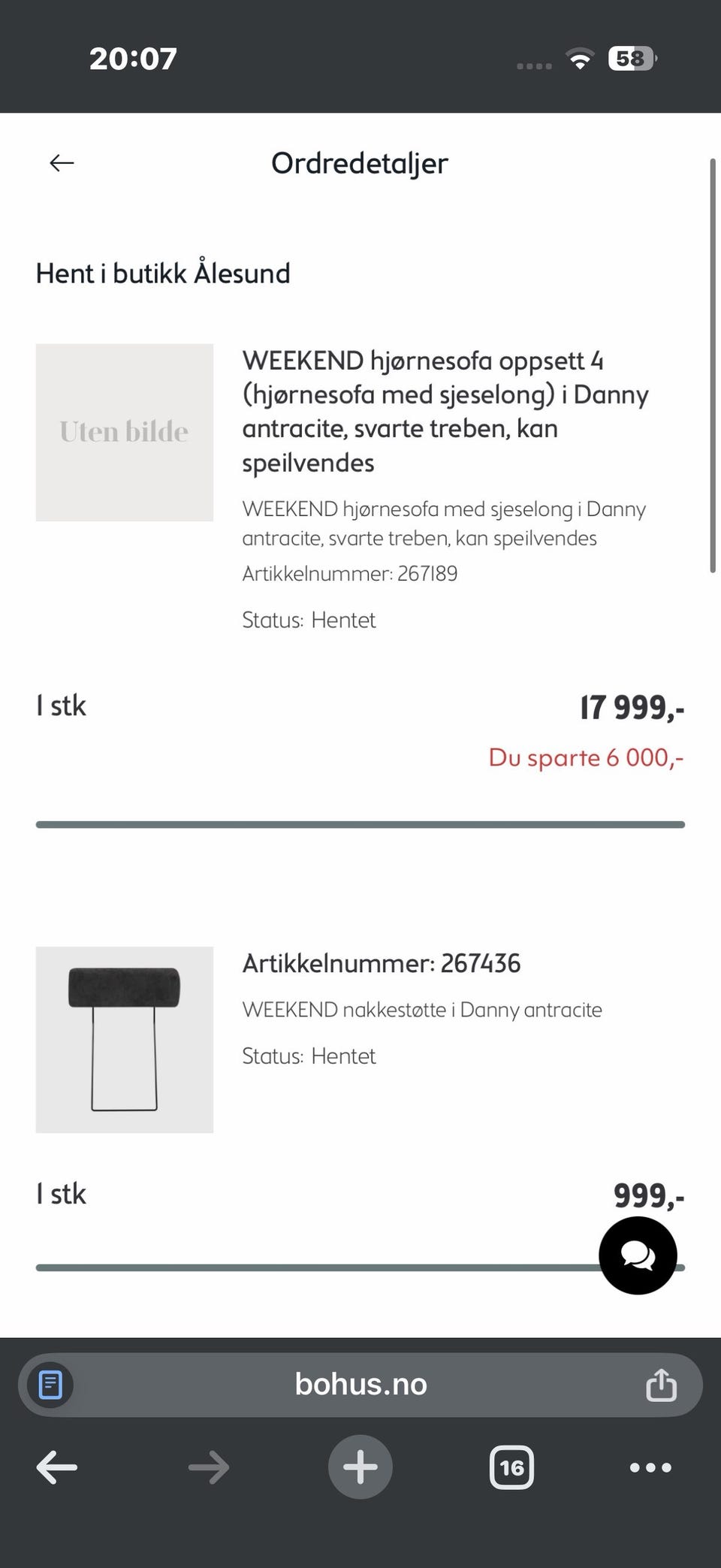The image size is (721, 1568).
Task: Open the tab overview showing 16 tabs
Action: click(x=511, y=1466)
